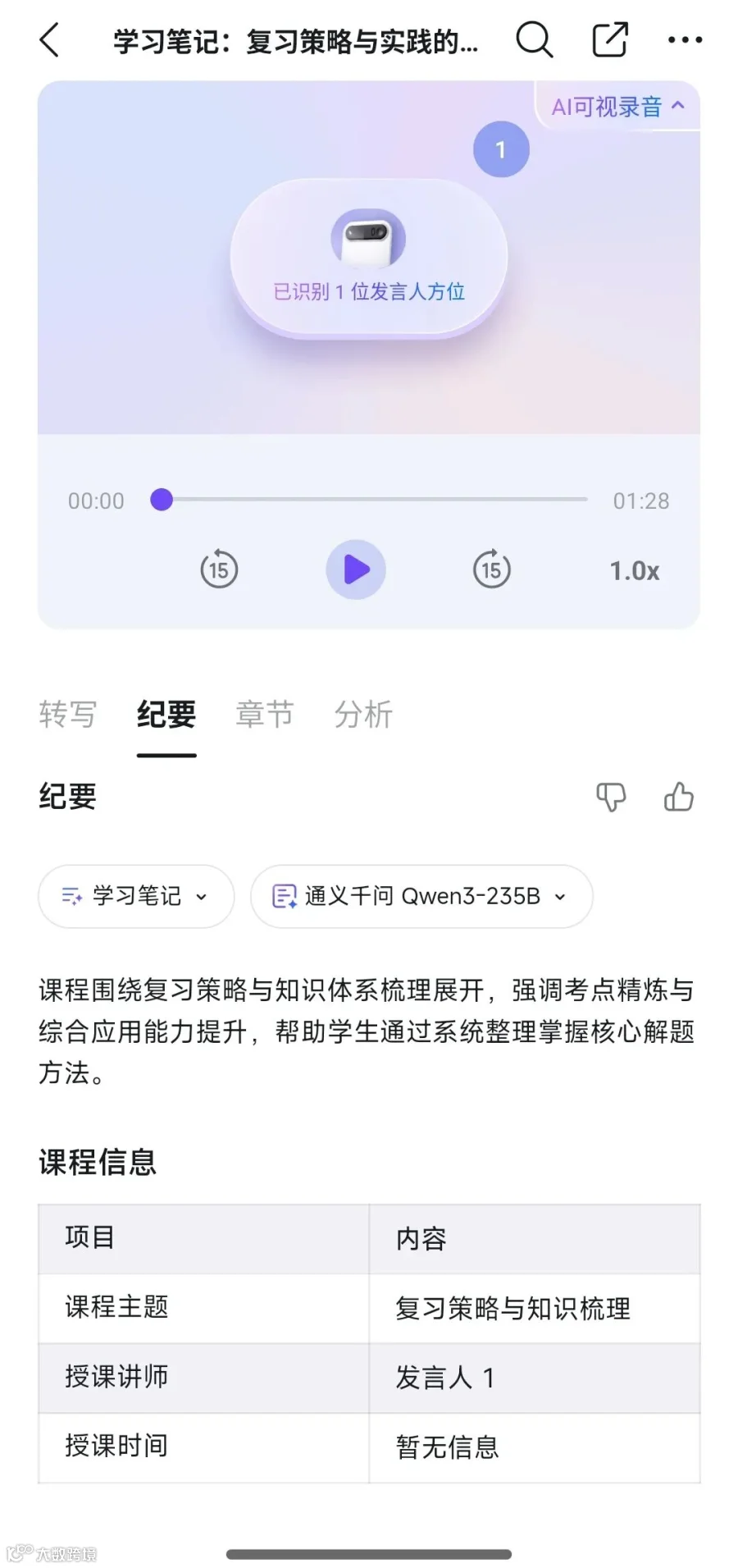Play the recording
The width and height of the screenshot is (738, 1568).
(356, 569)
